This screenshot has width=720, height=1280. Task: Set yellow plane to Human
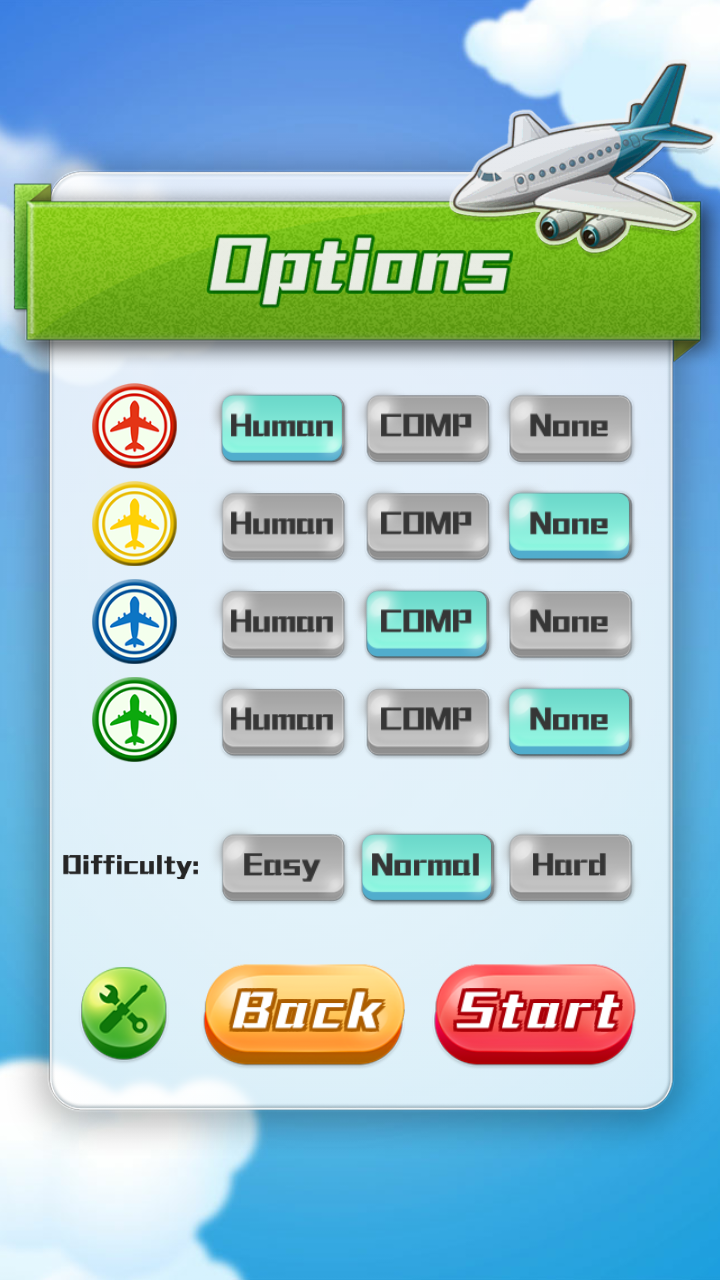pos(282,524)
